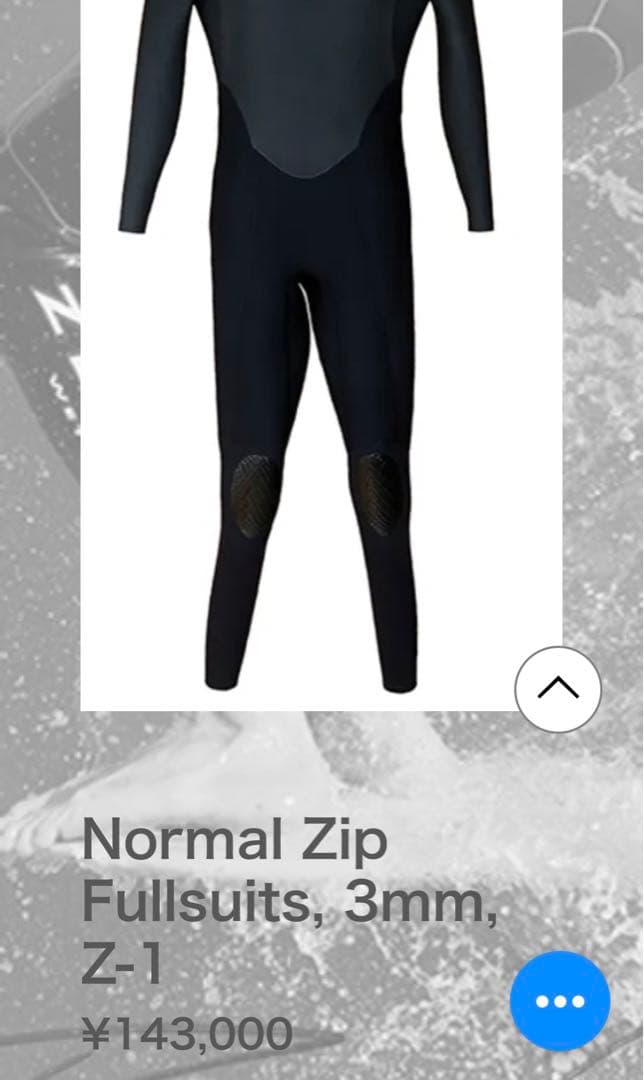The height and width of the screenshot is (1080, 644).
Task: Open the blue three-dots chat bubble
Action: coord(560,1001)
